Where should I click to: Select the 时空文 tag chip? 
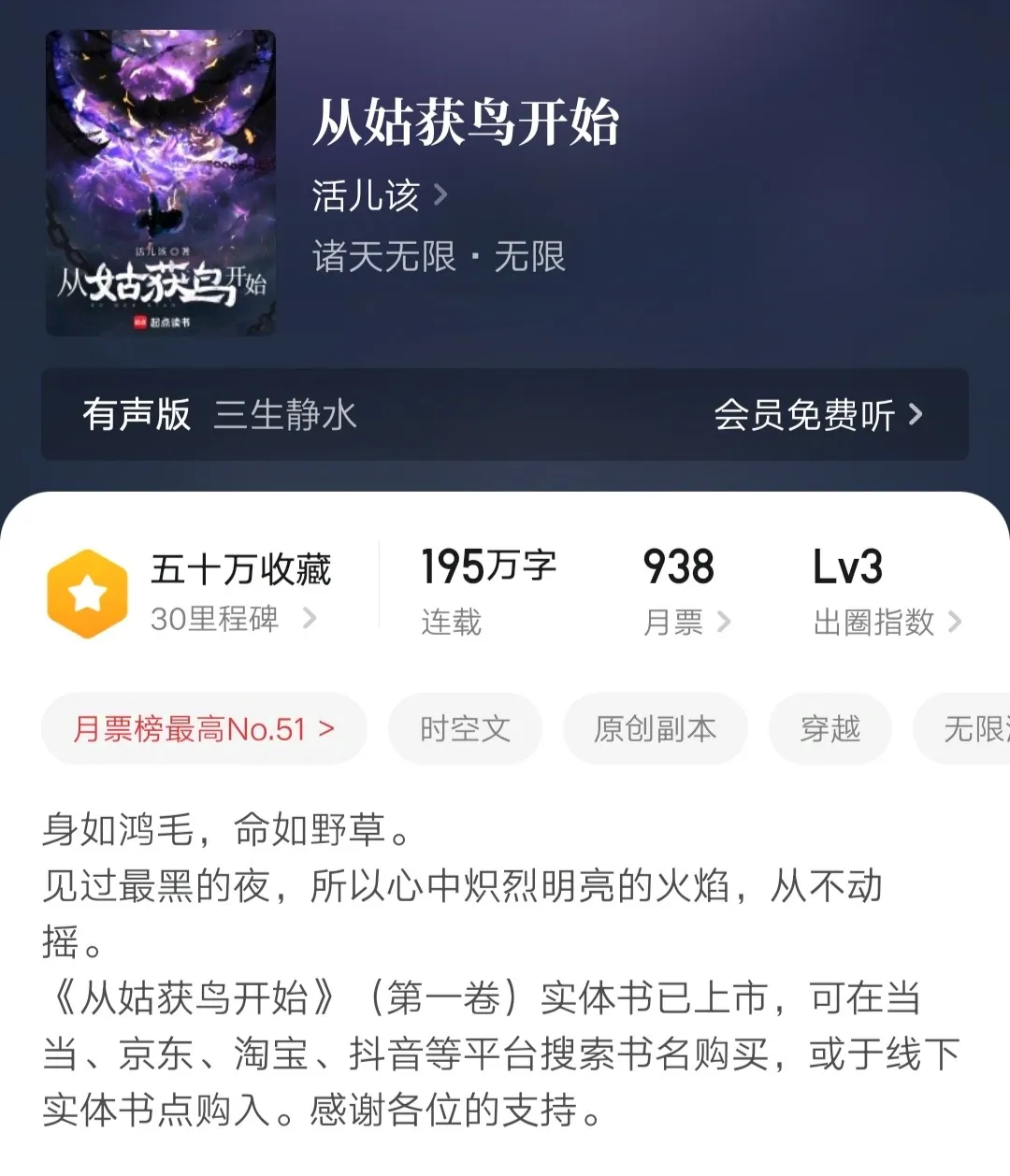(465, 729)
